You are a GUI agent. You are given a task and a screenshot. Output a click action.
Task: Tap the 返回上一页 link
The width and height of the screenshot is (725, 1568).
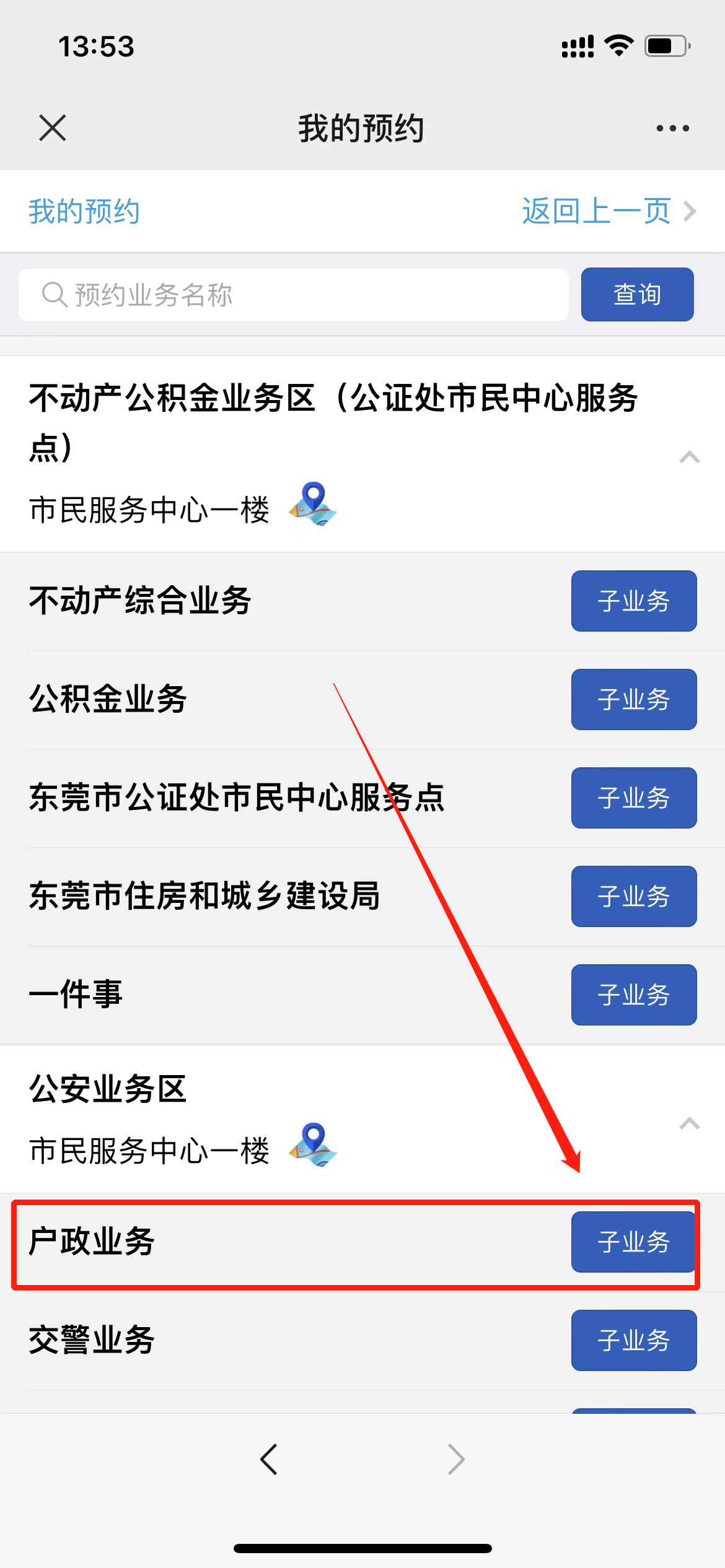click(x=609, y=211)
